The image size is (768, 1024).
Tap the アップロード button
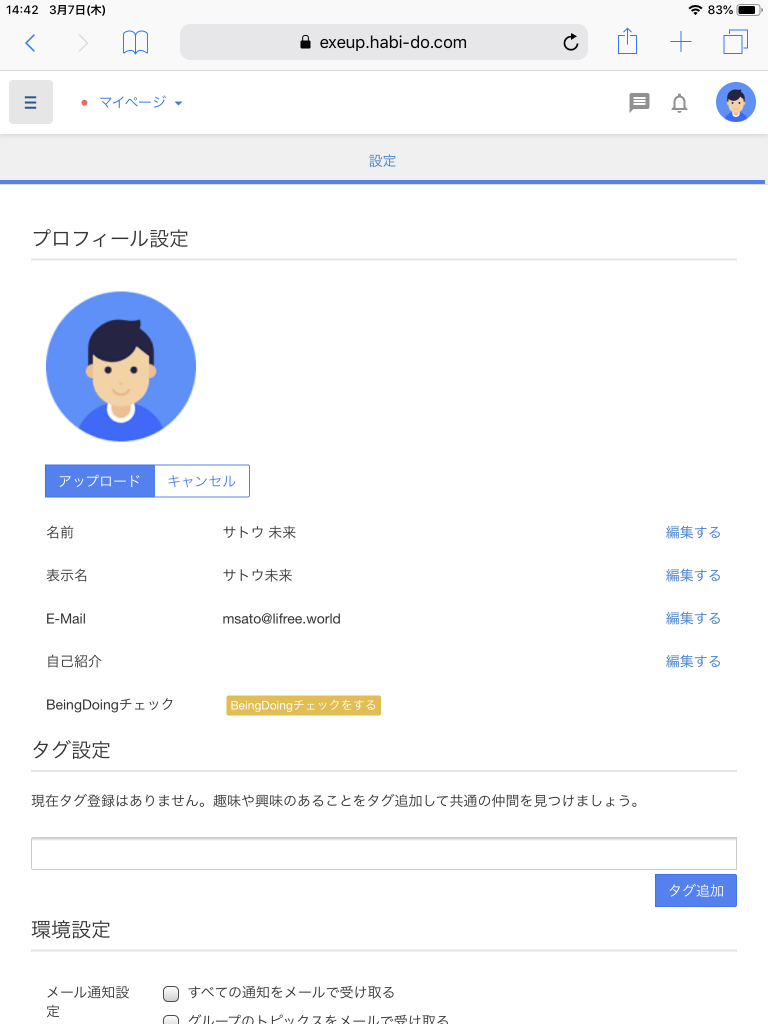pos(100,481)
